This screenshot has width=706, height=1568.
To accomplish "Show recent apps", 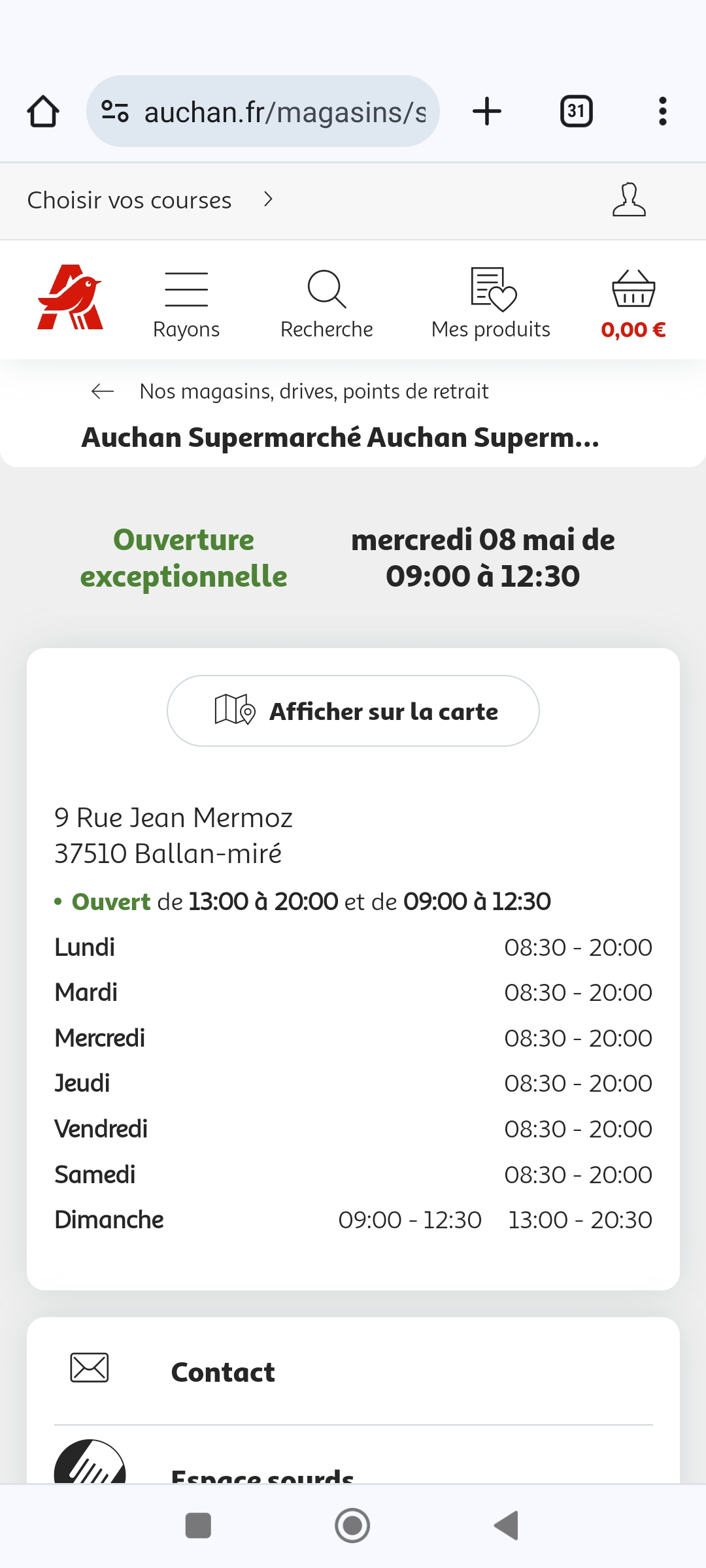I will pyautogui.click(x=198, y=1526).
